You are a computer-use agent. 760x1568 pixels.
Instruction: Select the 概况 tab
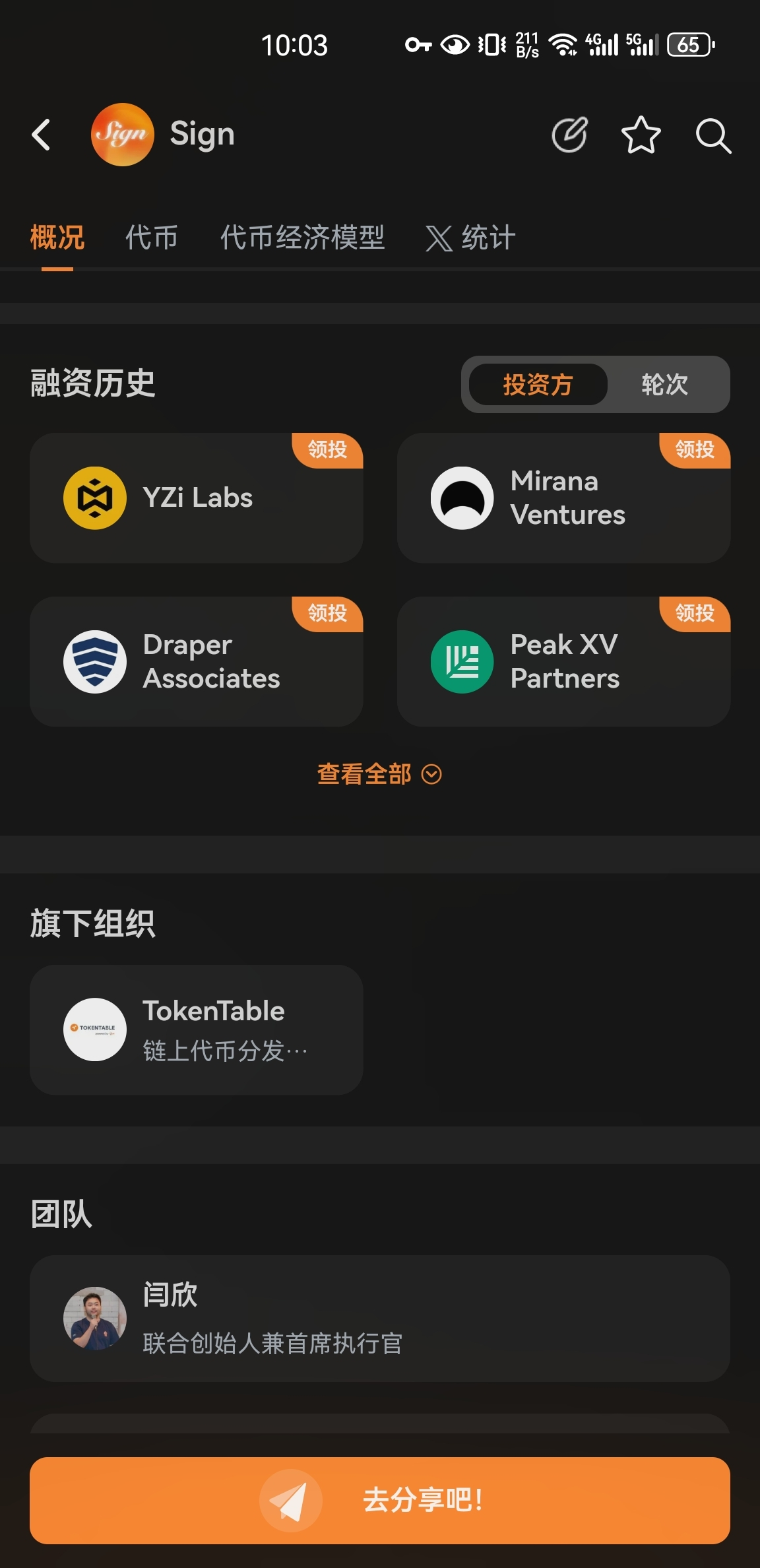click(x=57, y=238)
